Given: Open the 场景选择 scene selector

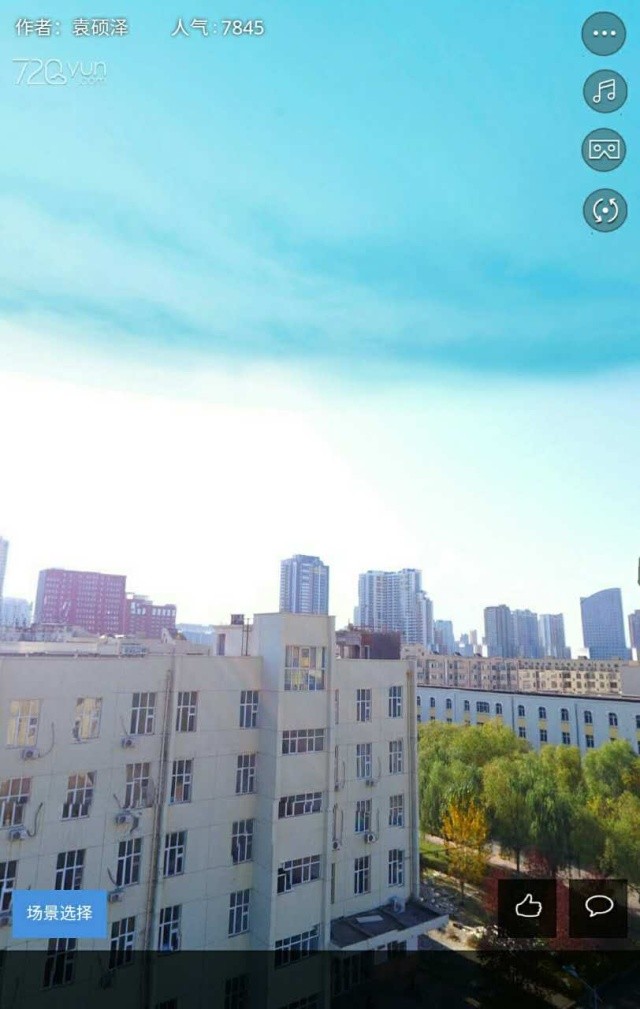Looking at the screenshot, I should 60,913.
